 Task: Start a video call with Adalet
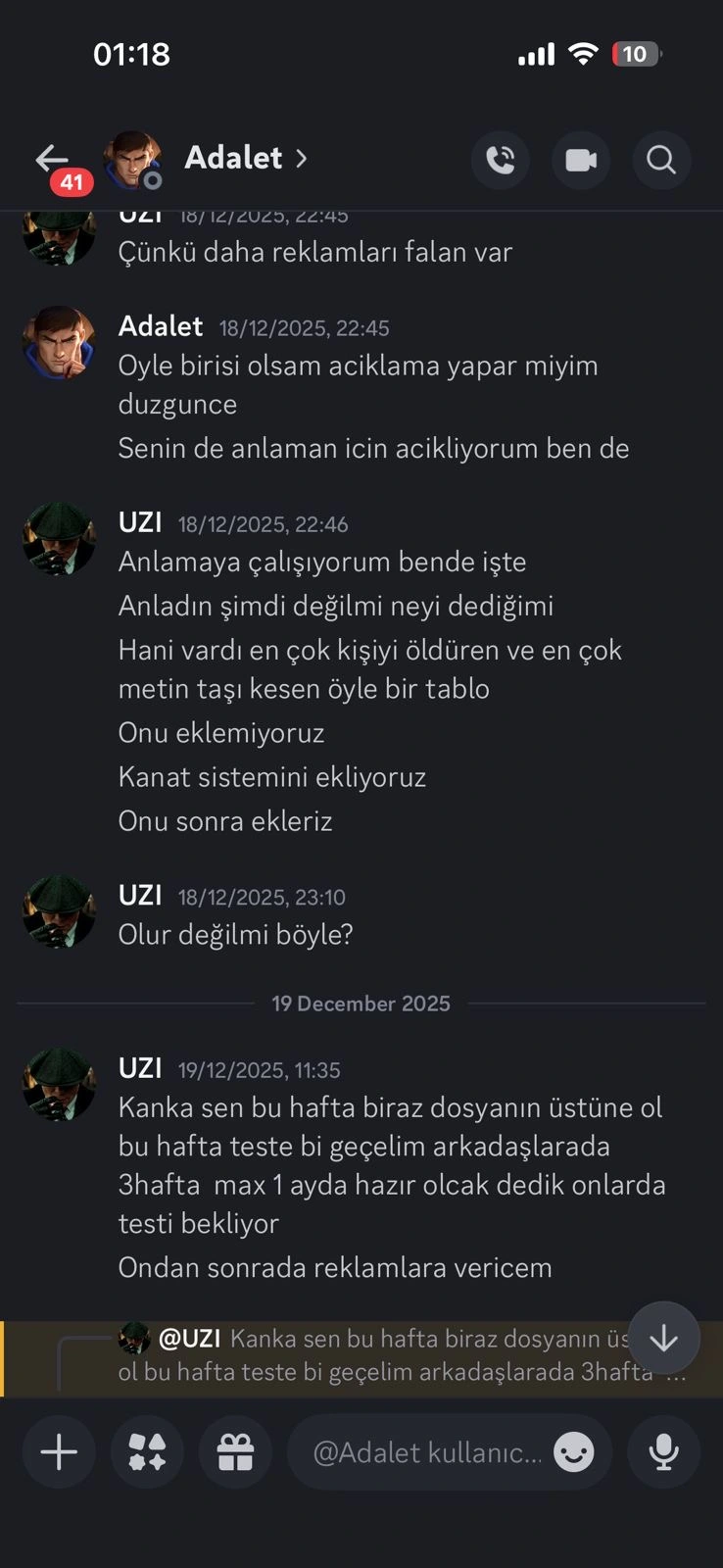click(x=581, y=160)
